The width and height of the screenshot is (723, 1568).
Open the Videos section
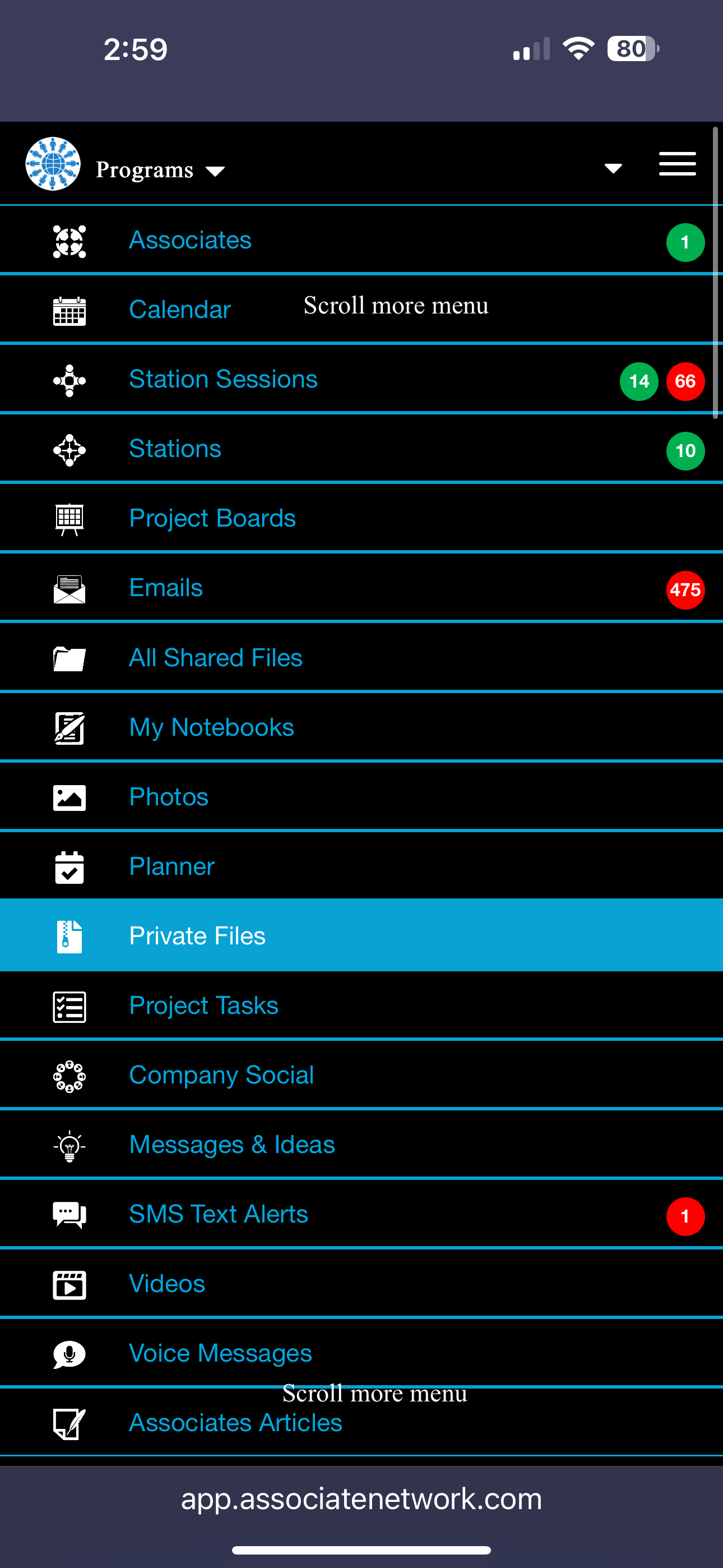(x=167, y=1284)
